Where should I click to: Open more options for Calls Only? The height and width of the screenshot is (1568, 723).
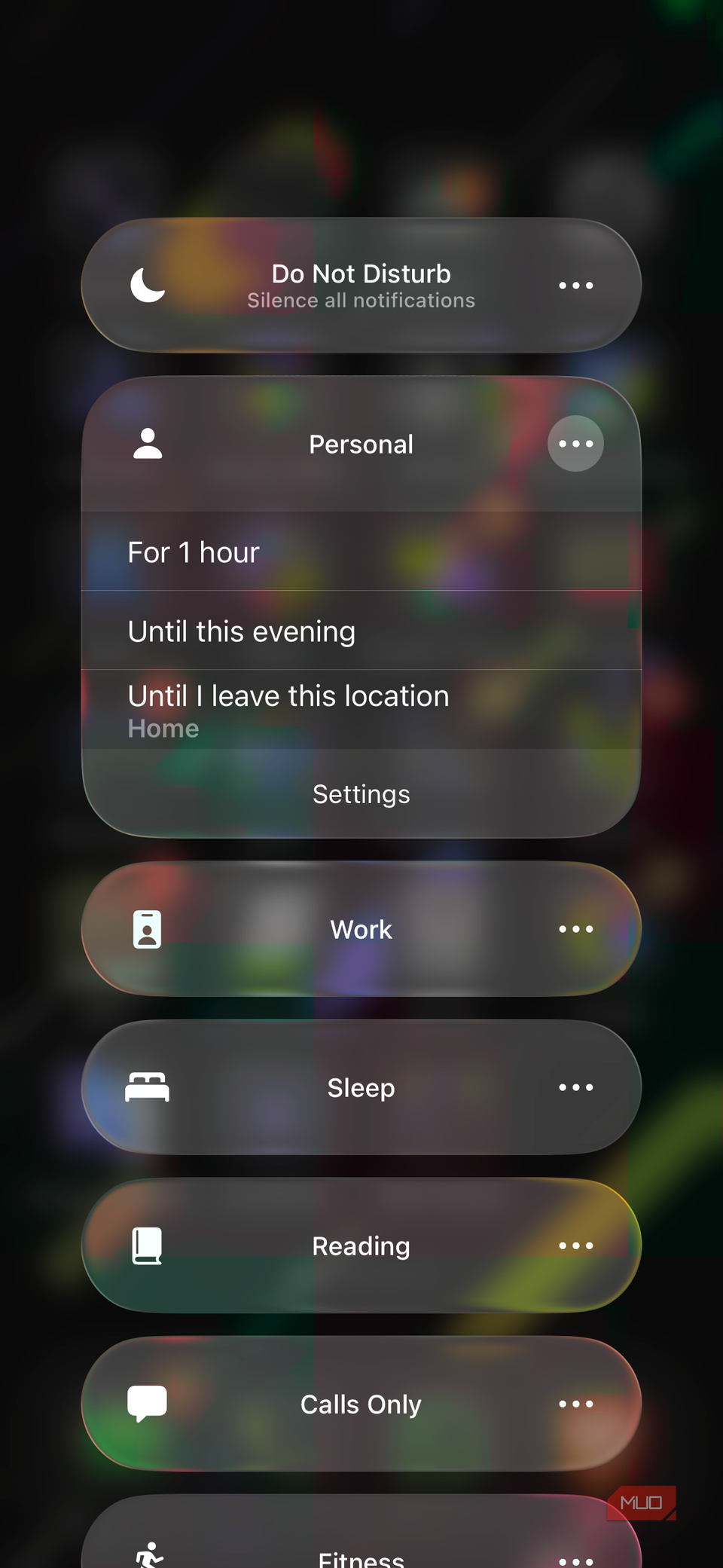coord(575,1403)
